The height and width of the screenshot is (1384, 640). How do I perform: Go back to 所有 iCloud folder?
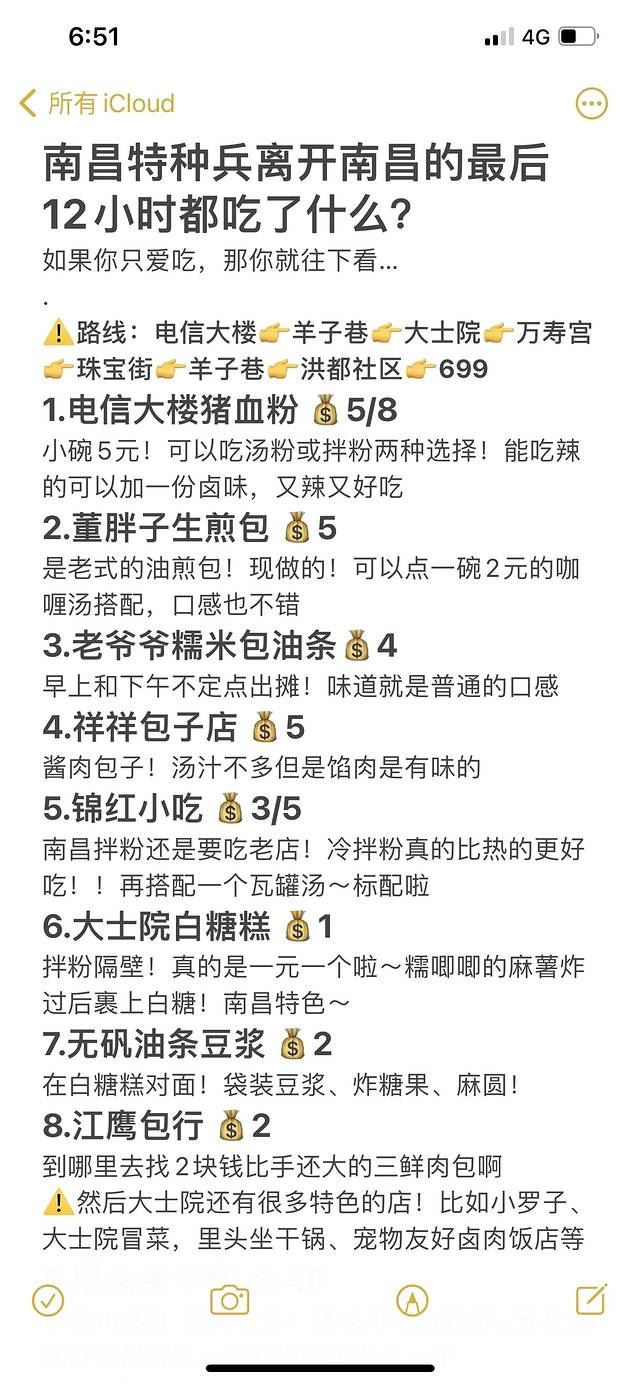pyautogui.click(x=97, y=103)
